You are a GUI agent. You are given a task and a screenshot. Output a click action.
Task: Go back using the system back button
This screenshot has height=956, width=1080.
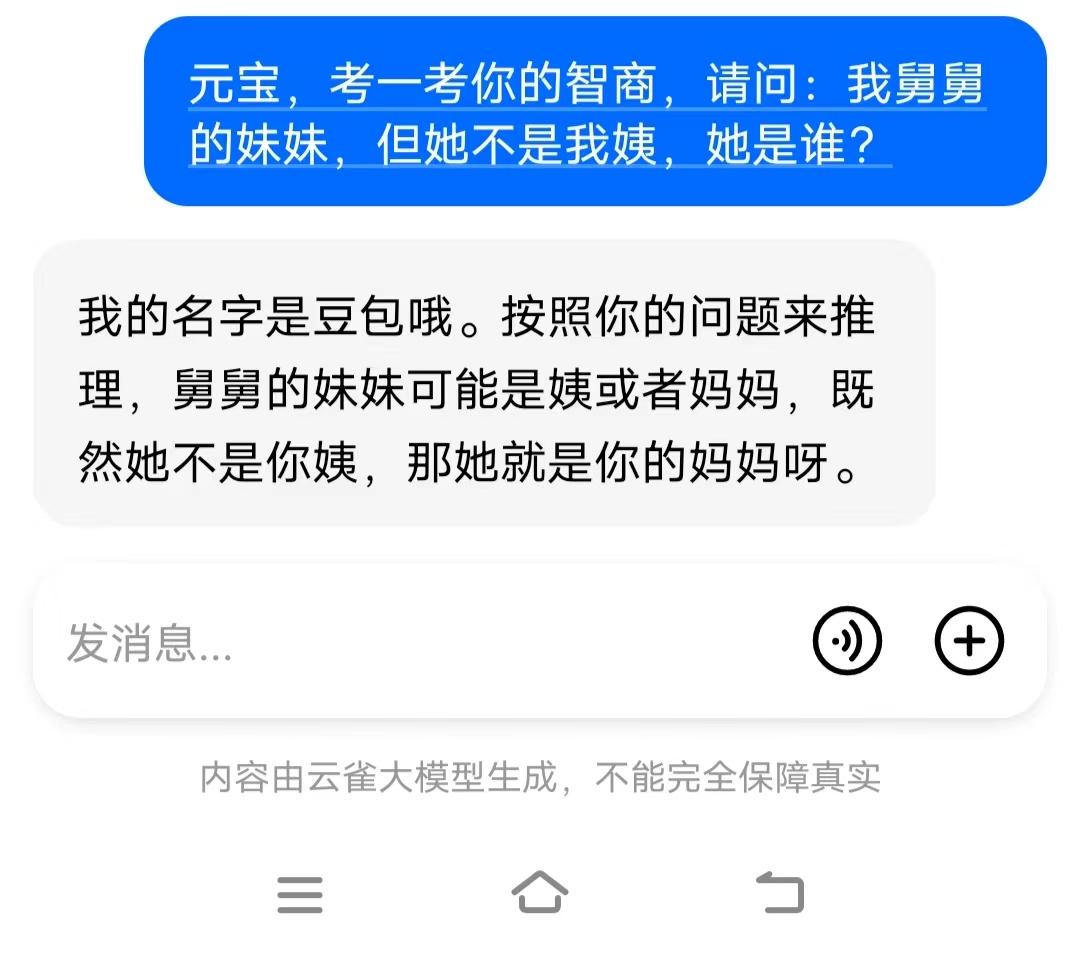click(780, 892)
